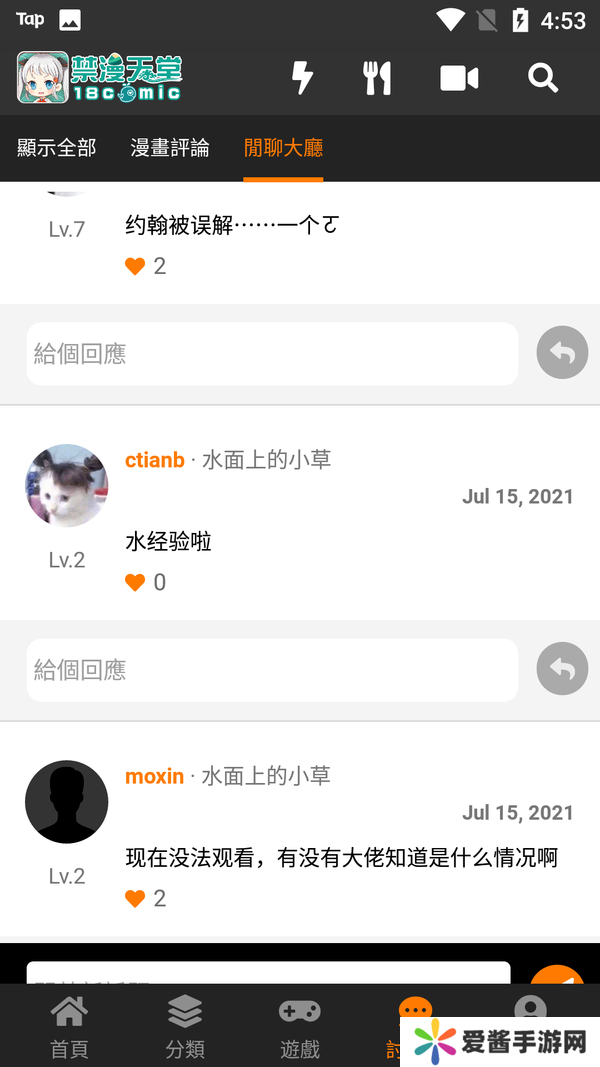Image resolution: width=600 pixels, height=1067 pixels.
Task: Tap the reply field above ctianb's comment
Action: (272, 354)
